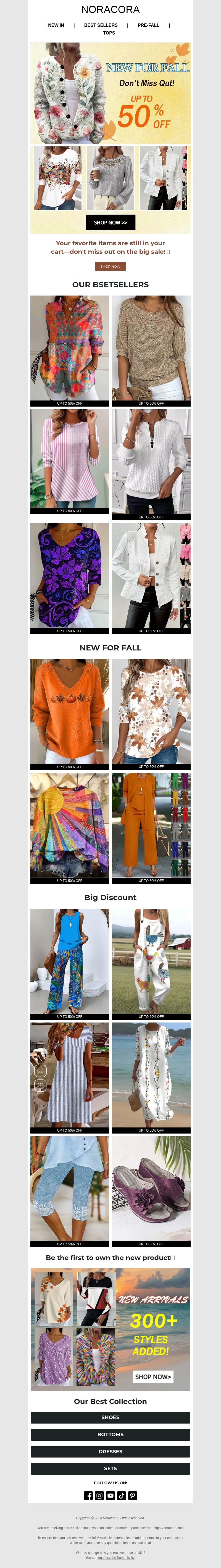The width and height of the screenshot is (221, 1568).
Task: View the orange pumpkin sweater item
Action: (x=70, y=711)
